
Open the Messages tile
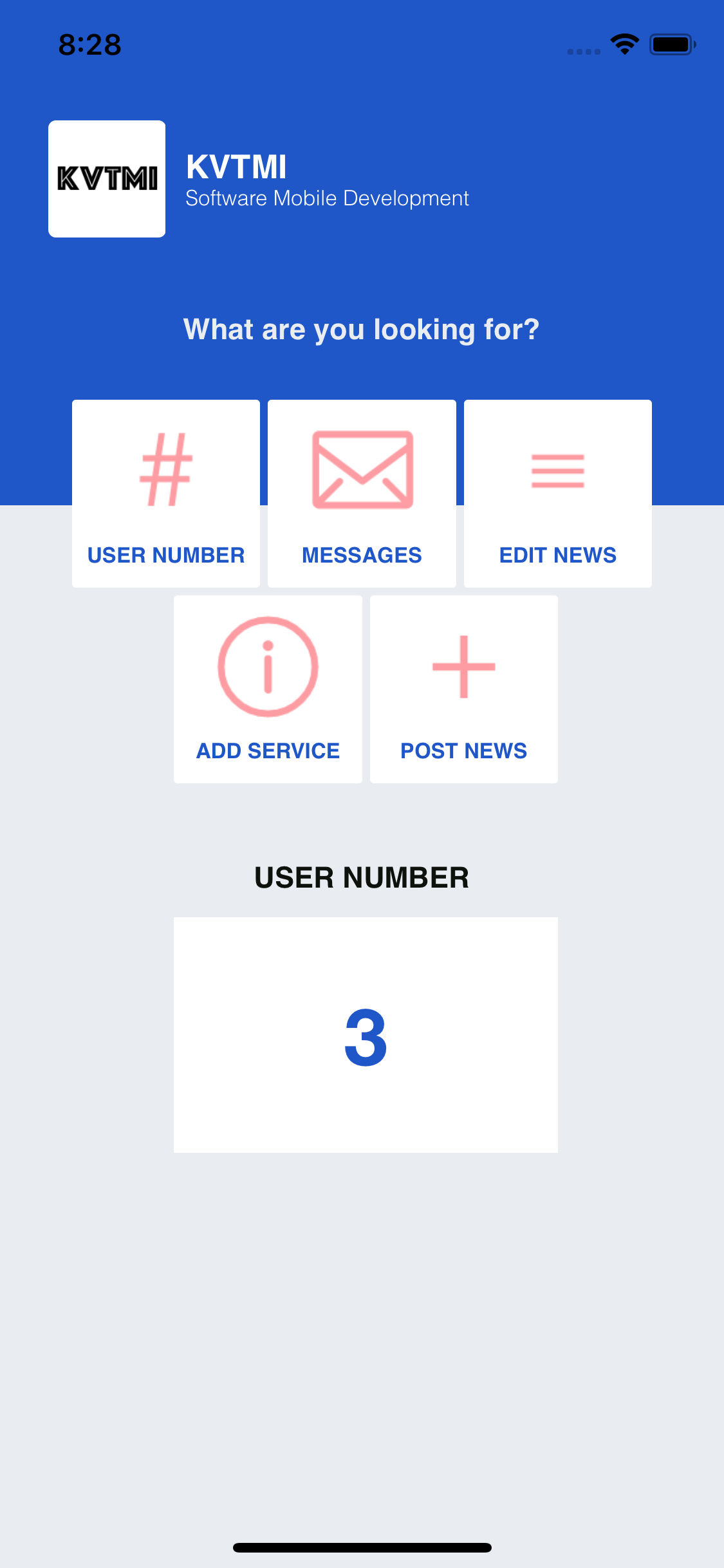click(x=362, y=494)
